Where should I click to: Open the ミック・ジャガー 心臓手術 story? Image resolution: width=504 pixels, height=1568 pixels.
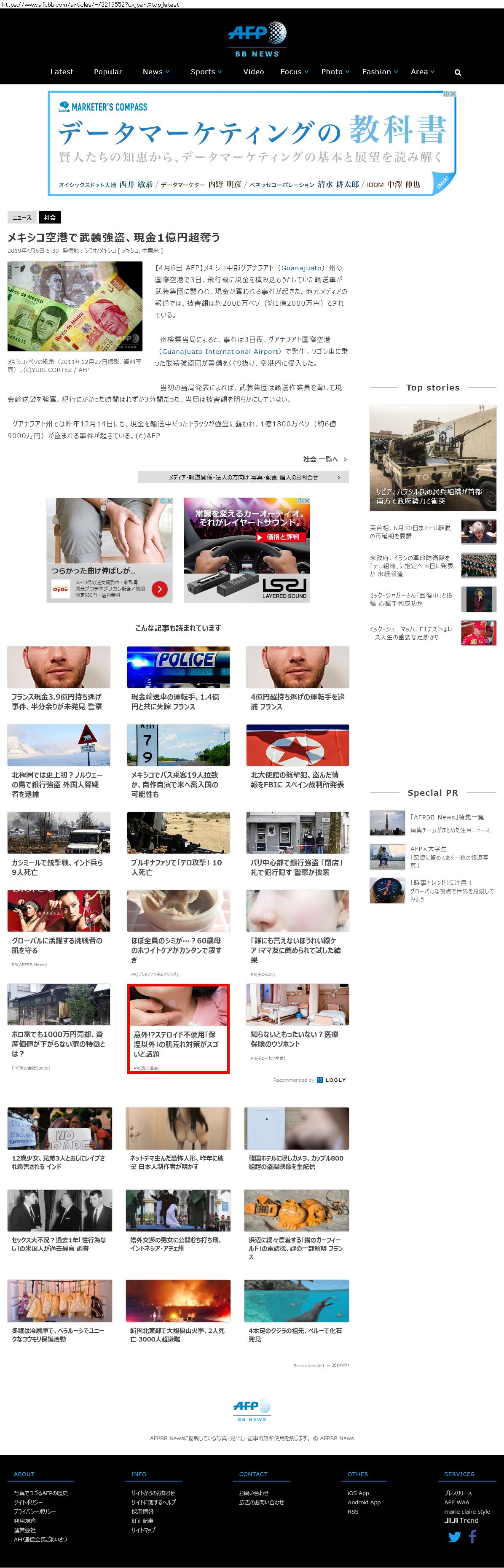411,599
